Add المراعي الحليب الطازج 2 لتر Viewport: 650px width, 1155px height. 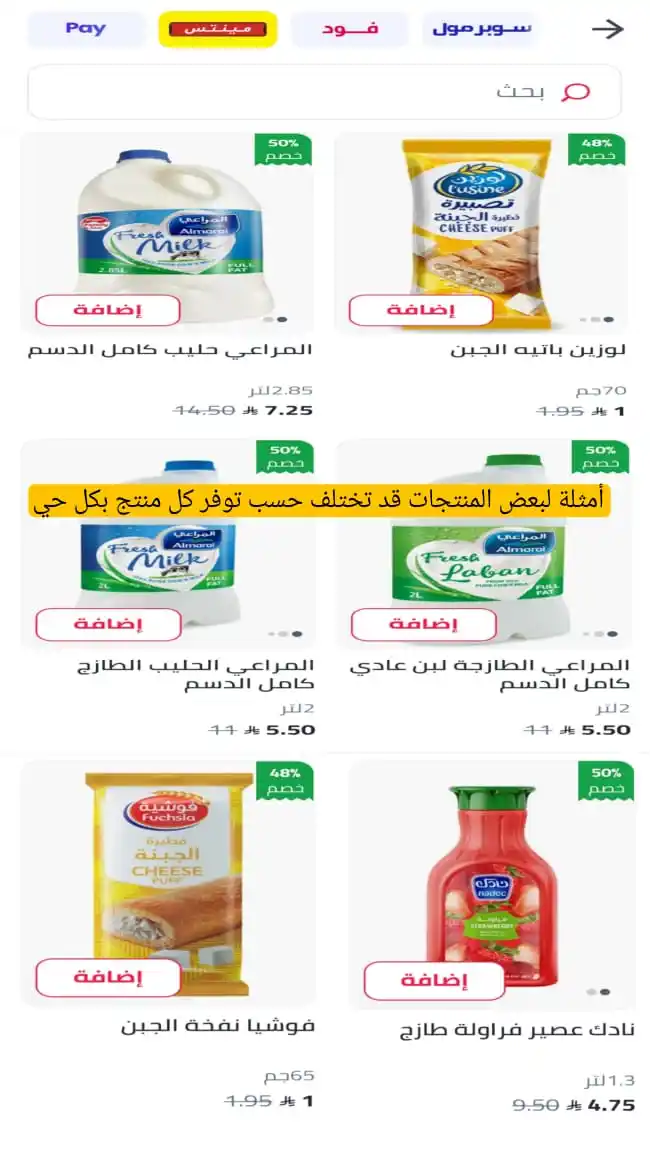pyautogui.click(x=108, y=624)
